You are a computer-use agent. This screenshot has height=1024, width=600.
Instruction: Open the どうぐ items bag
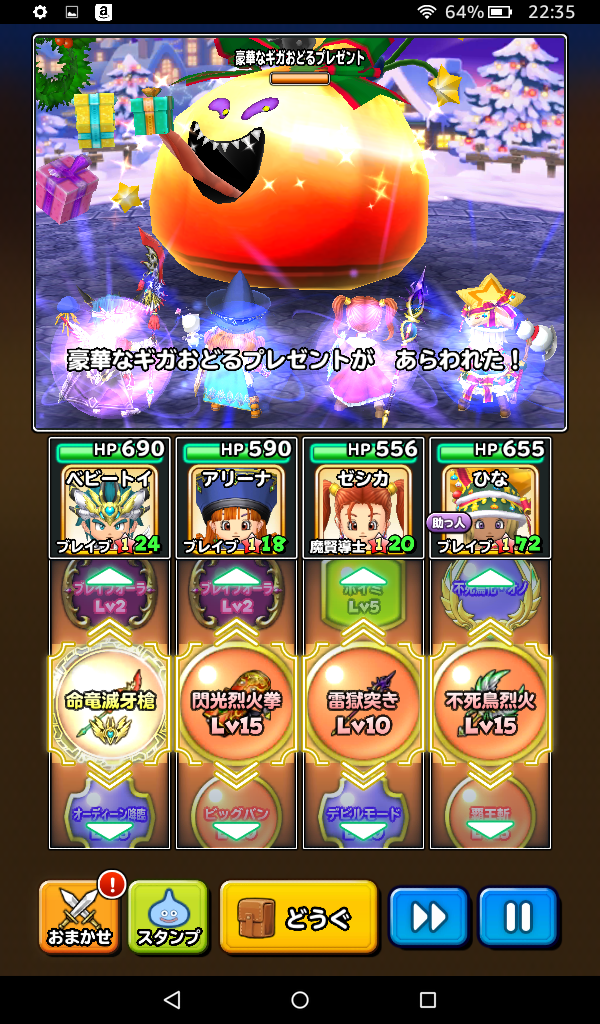point(299,917)
